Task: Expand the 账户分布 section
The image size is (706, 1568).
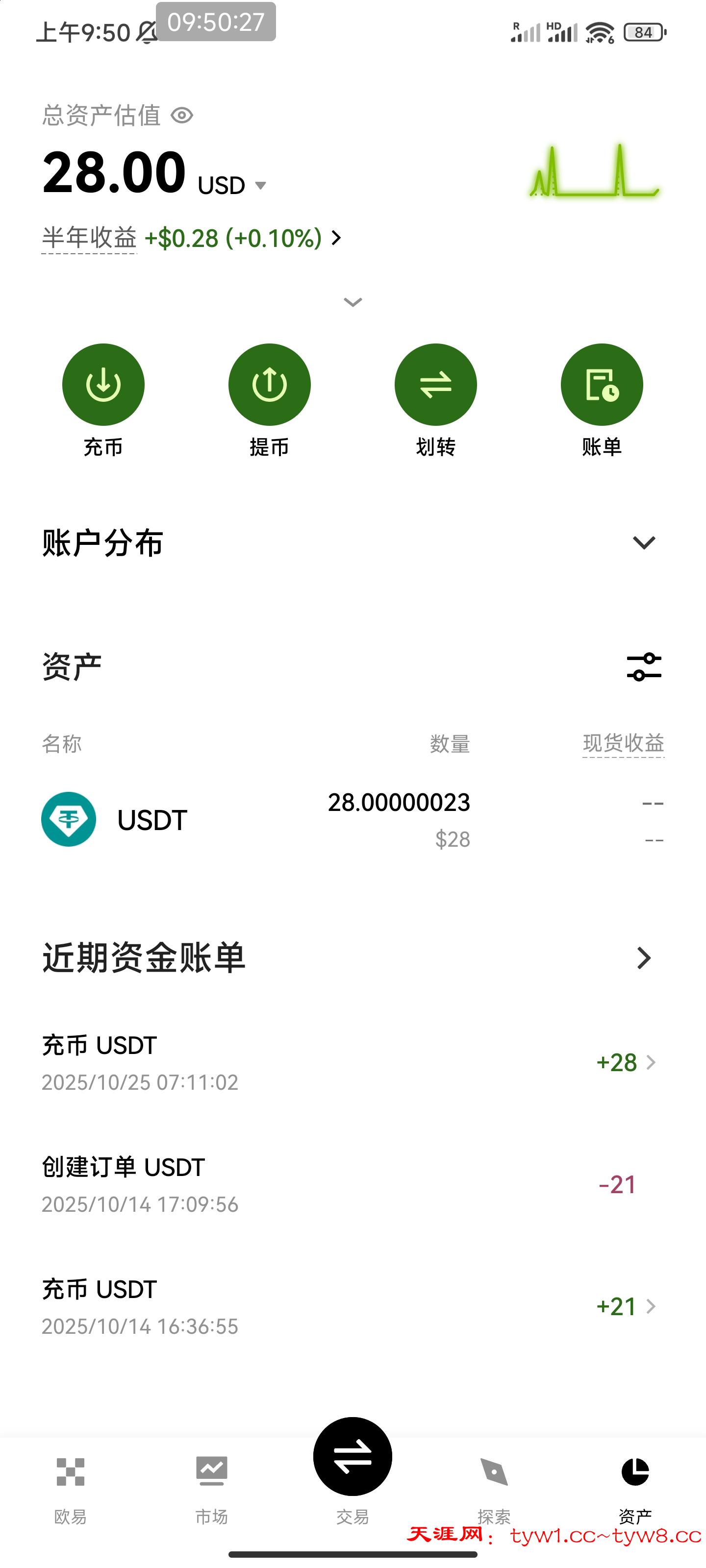Action: tap(643, 542)
